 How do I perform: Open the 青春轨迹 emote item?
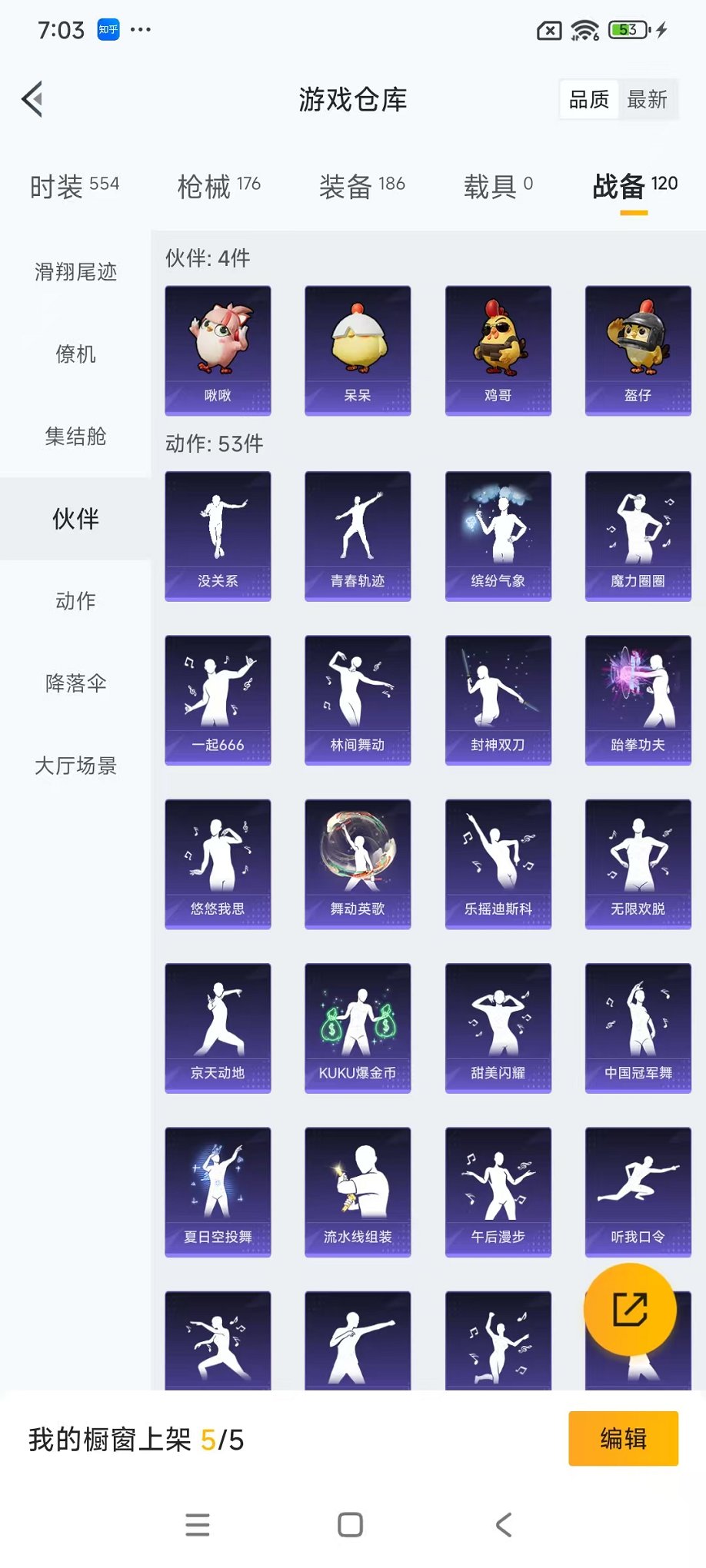tap(358, 536)
